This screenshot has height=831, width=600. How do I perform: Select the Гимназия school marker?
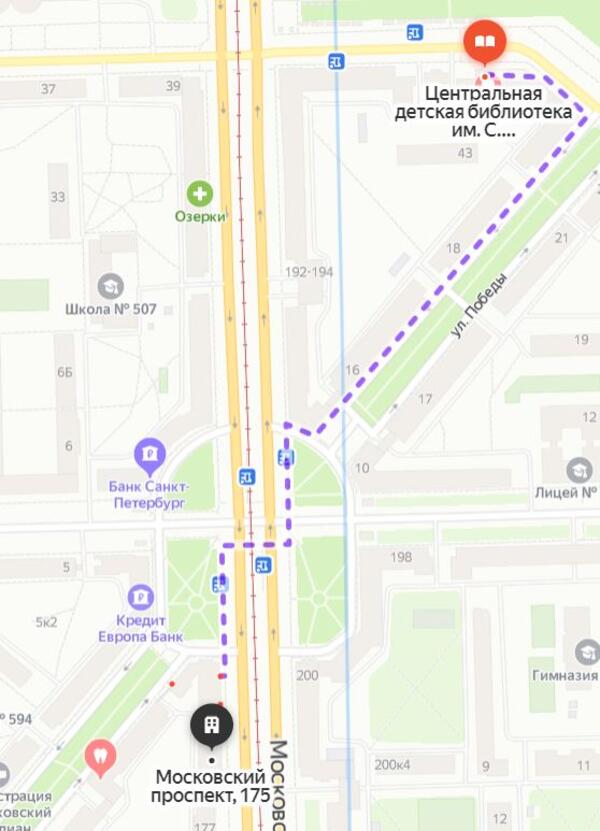(587, 653)
